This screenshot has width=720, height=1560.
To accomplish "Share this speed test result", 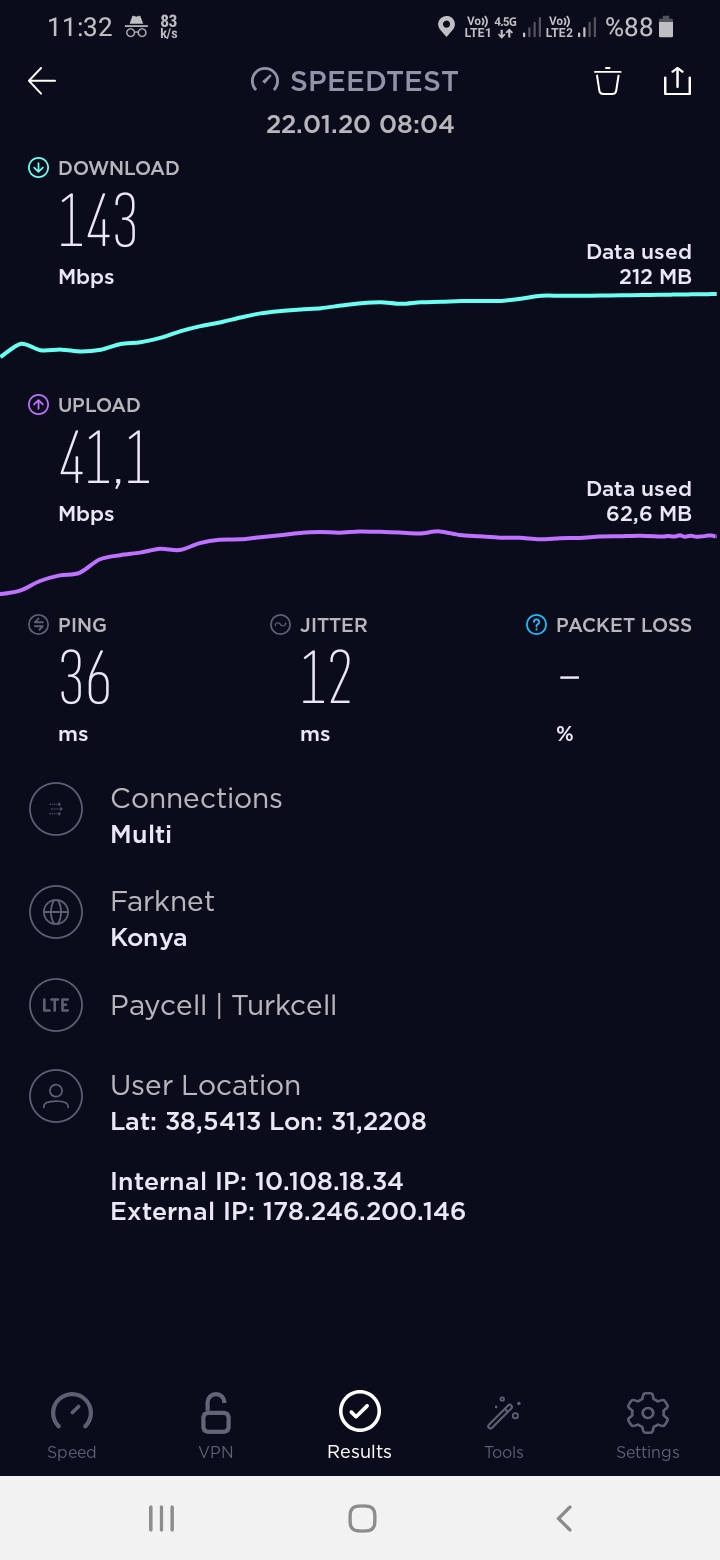I will click(677, 81).
